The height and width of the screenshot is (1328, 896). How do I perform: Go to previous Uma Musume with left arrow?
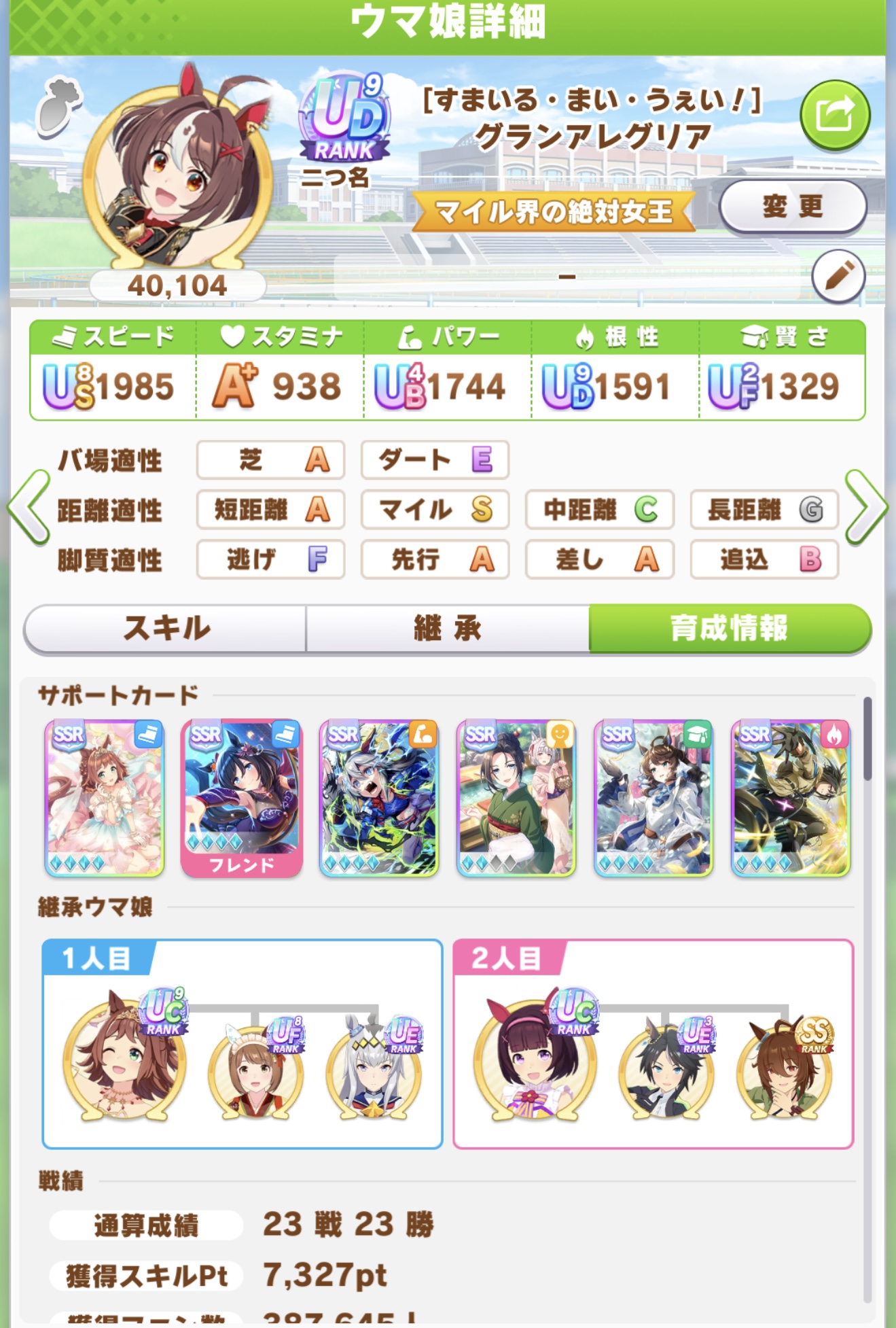29,508
